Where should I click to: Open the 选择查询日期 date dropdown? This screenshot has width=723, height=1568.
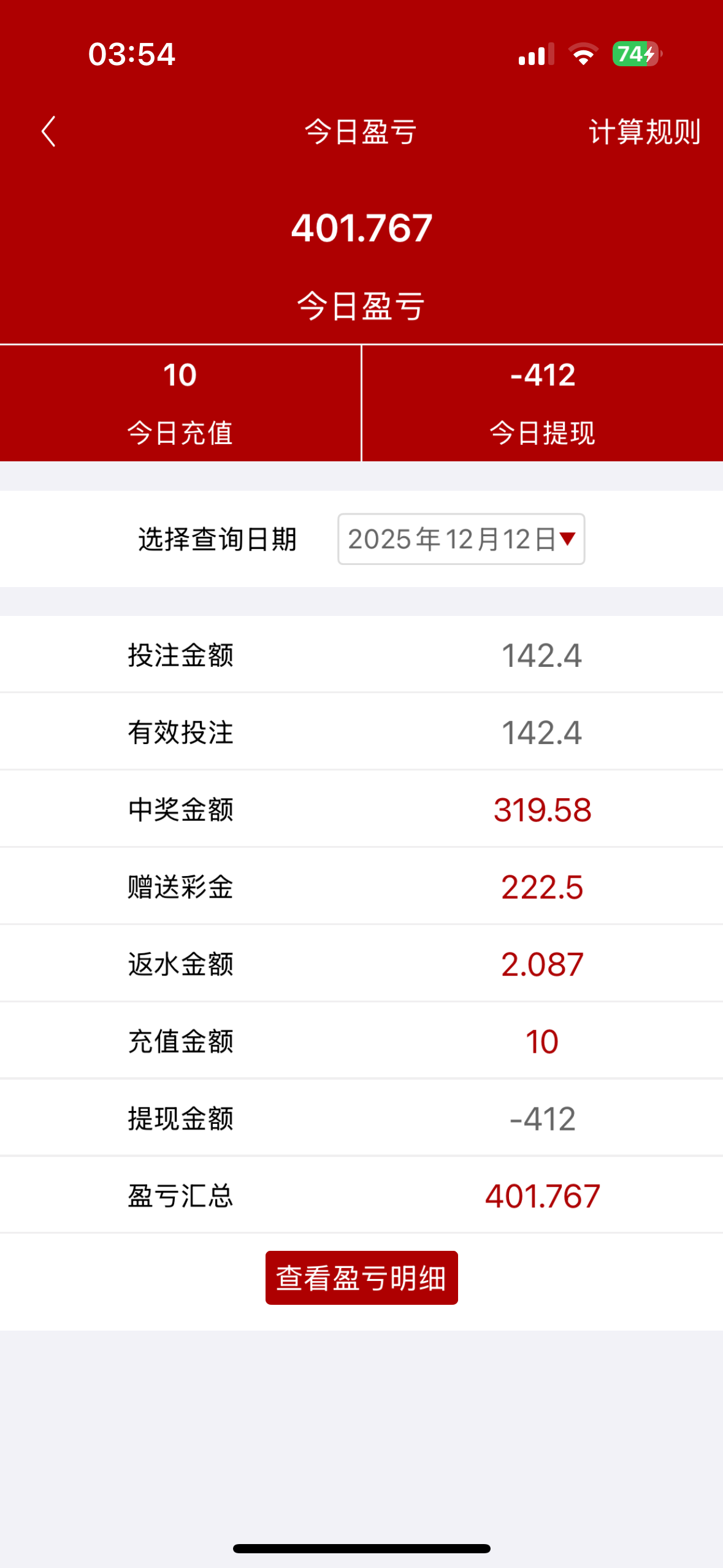(461, 539)
